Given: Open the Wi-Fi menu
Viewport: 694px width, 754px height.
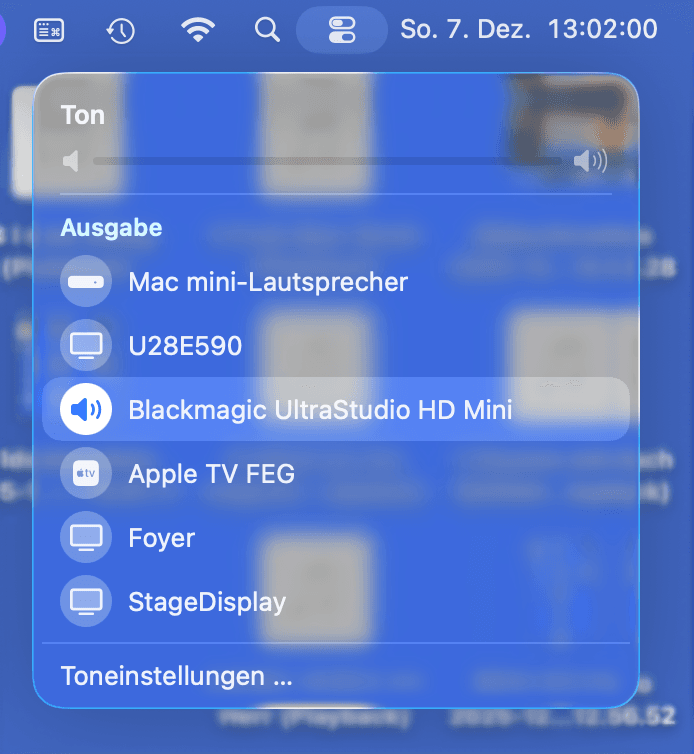Looking at the screenshot, I should pos(199,30).
